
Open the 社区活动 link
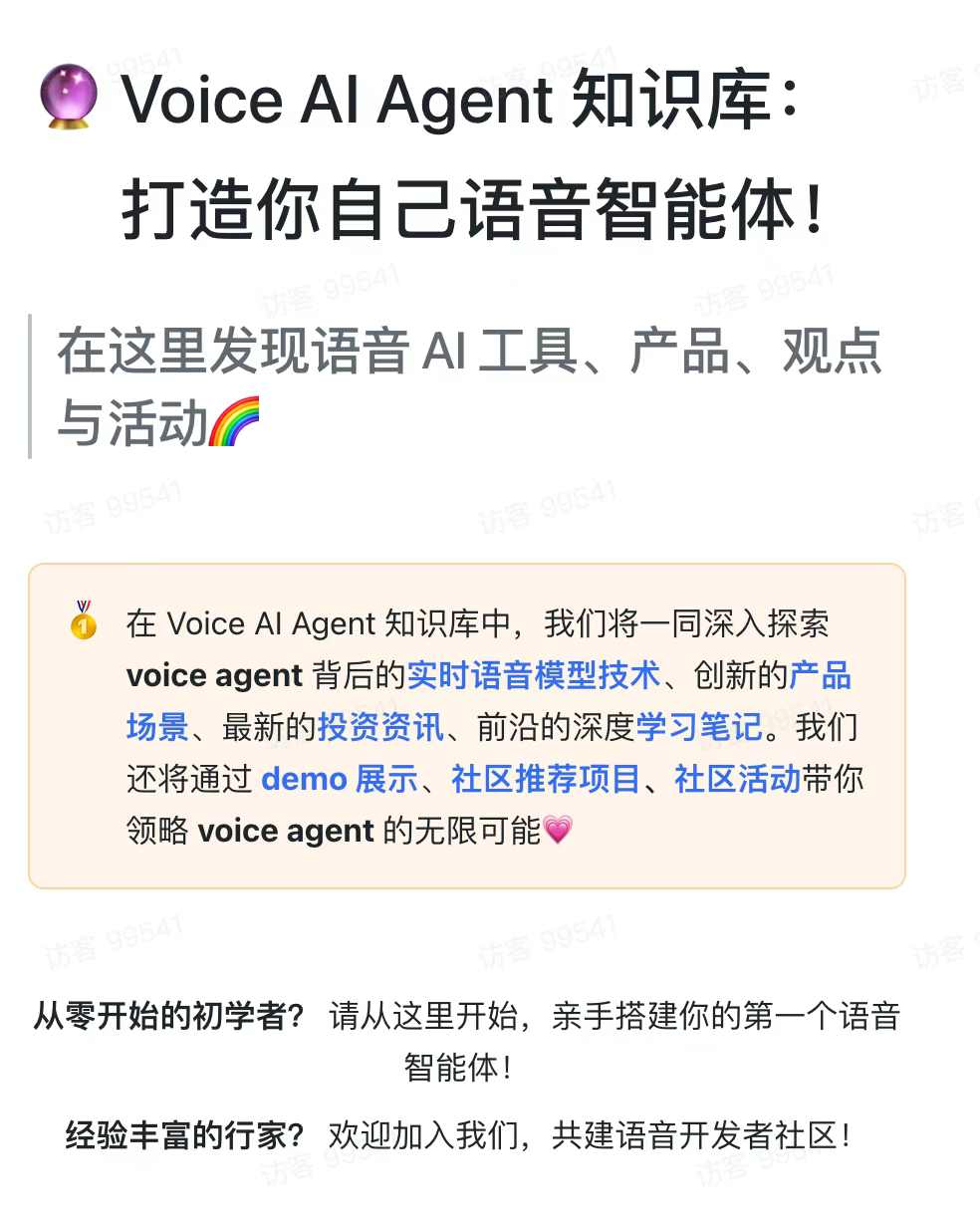click(737, 780)
